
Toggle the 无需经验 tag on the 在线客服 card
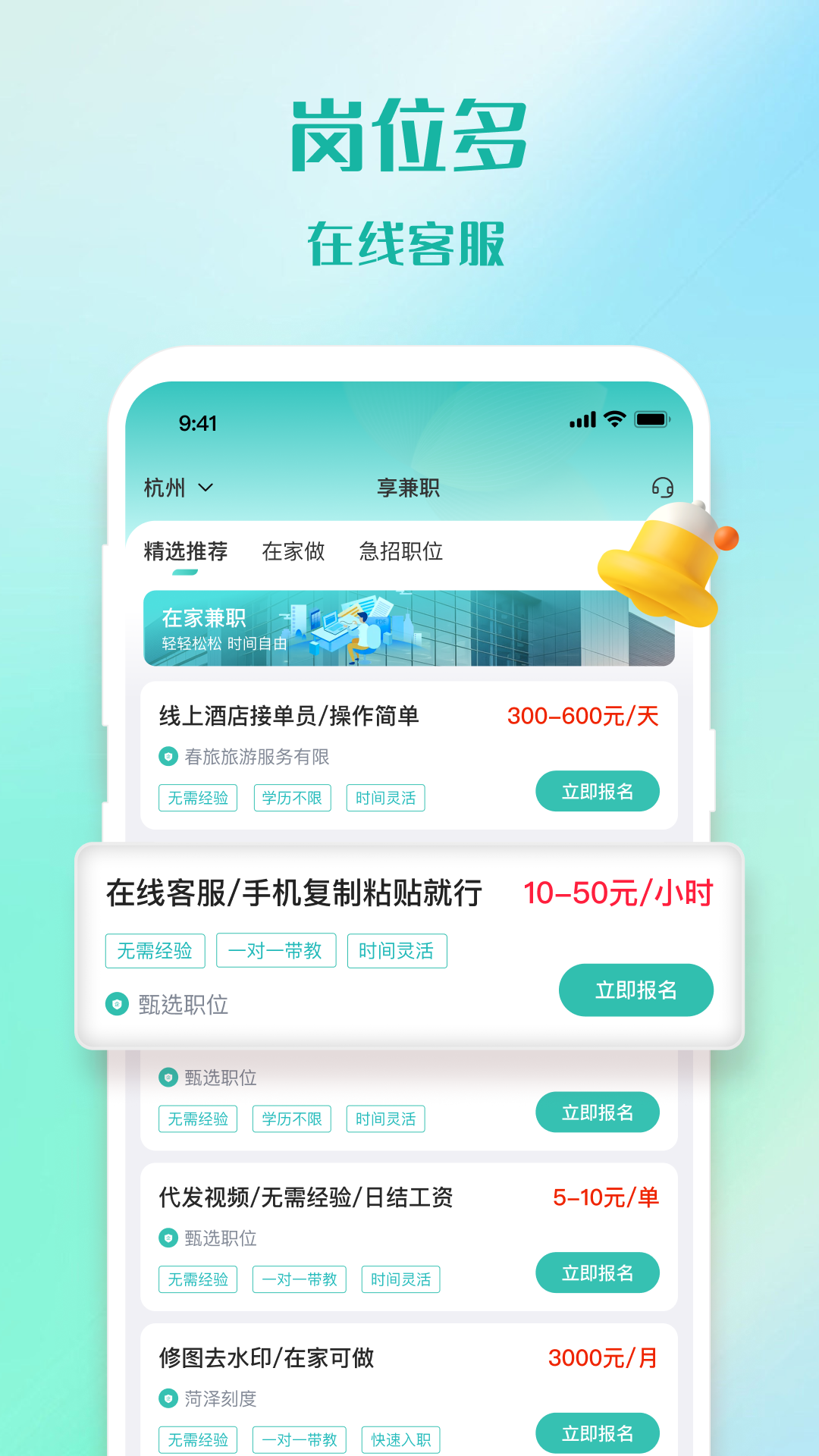point(155,950)
